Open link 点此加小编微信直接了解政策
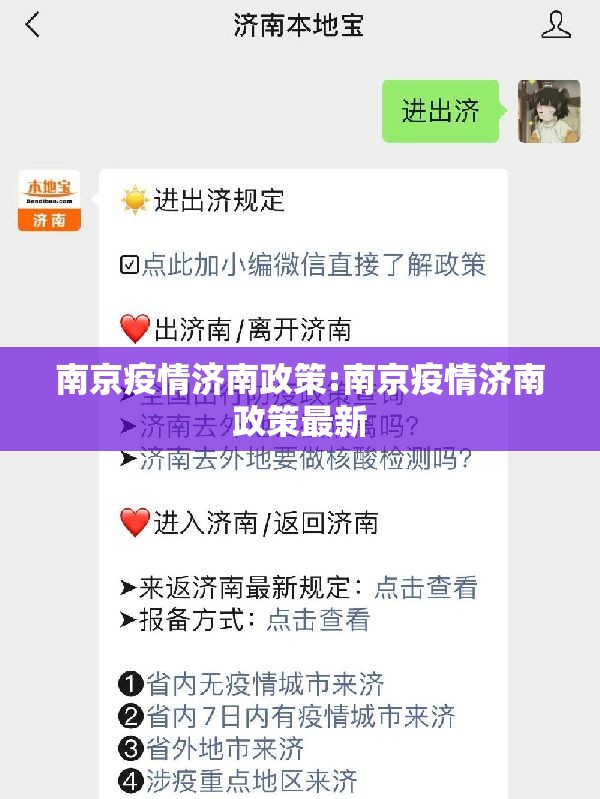The height and width of the screenshot is (799, 600). click(313, 264)
